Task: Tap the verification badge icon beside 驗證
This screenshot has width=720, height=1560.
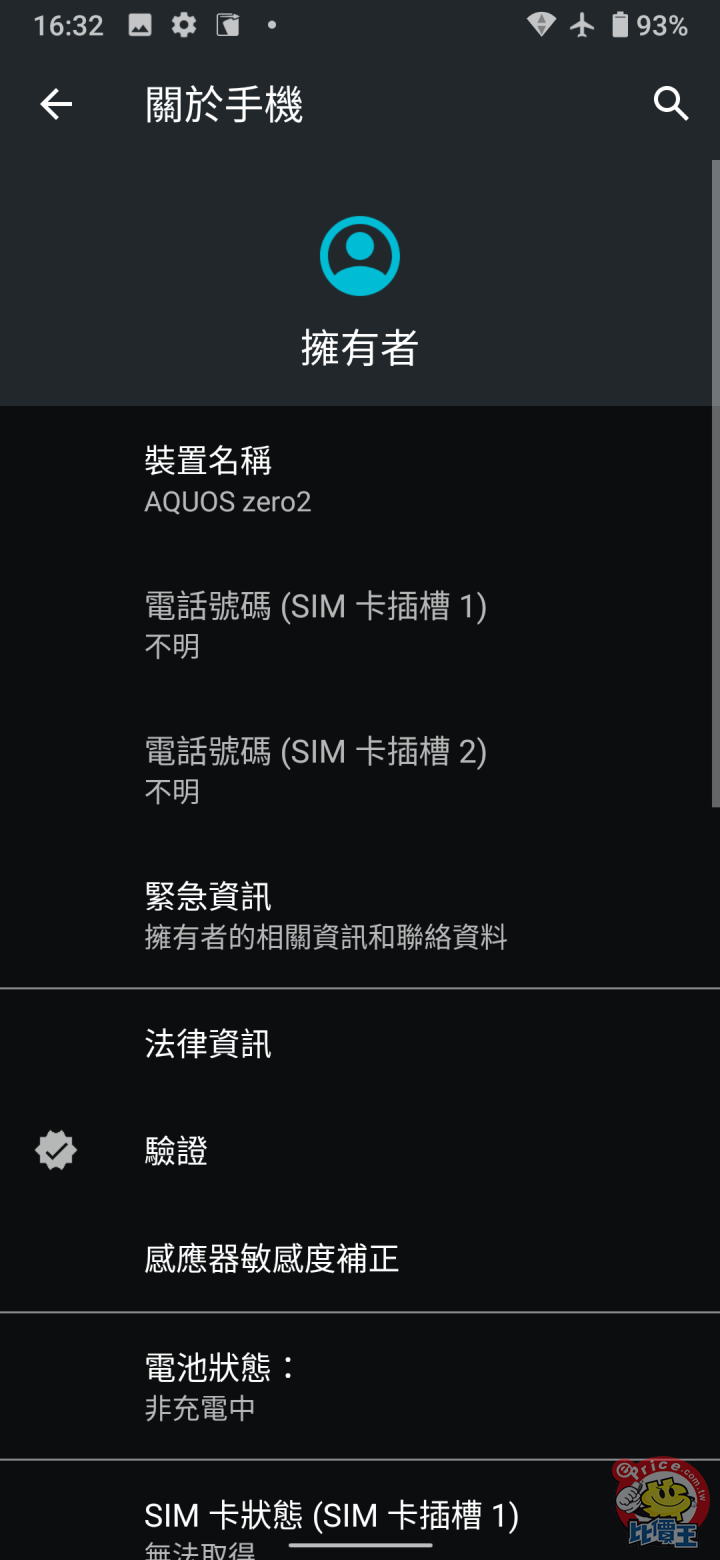Action: pos(55,1150)
